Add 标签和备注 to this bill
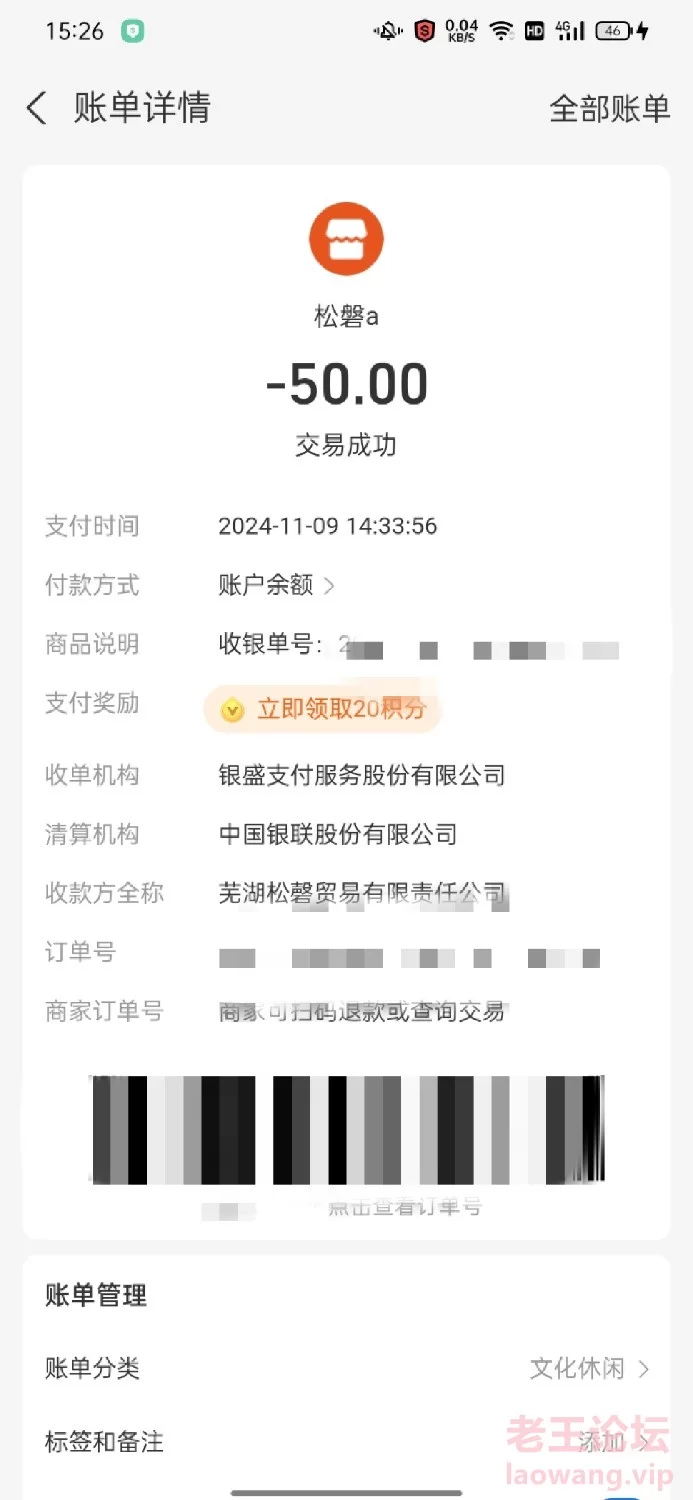The width and height of the screenshot is (693, 1500). tap(346, 1442)
